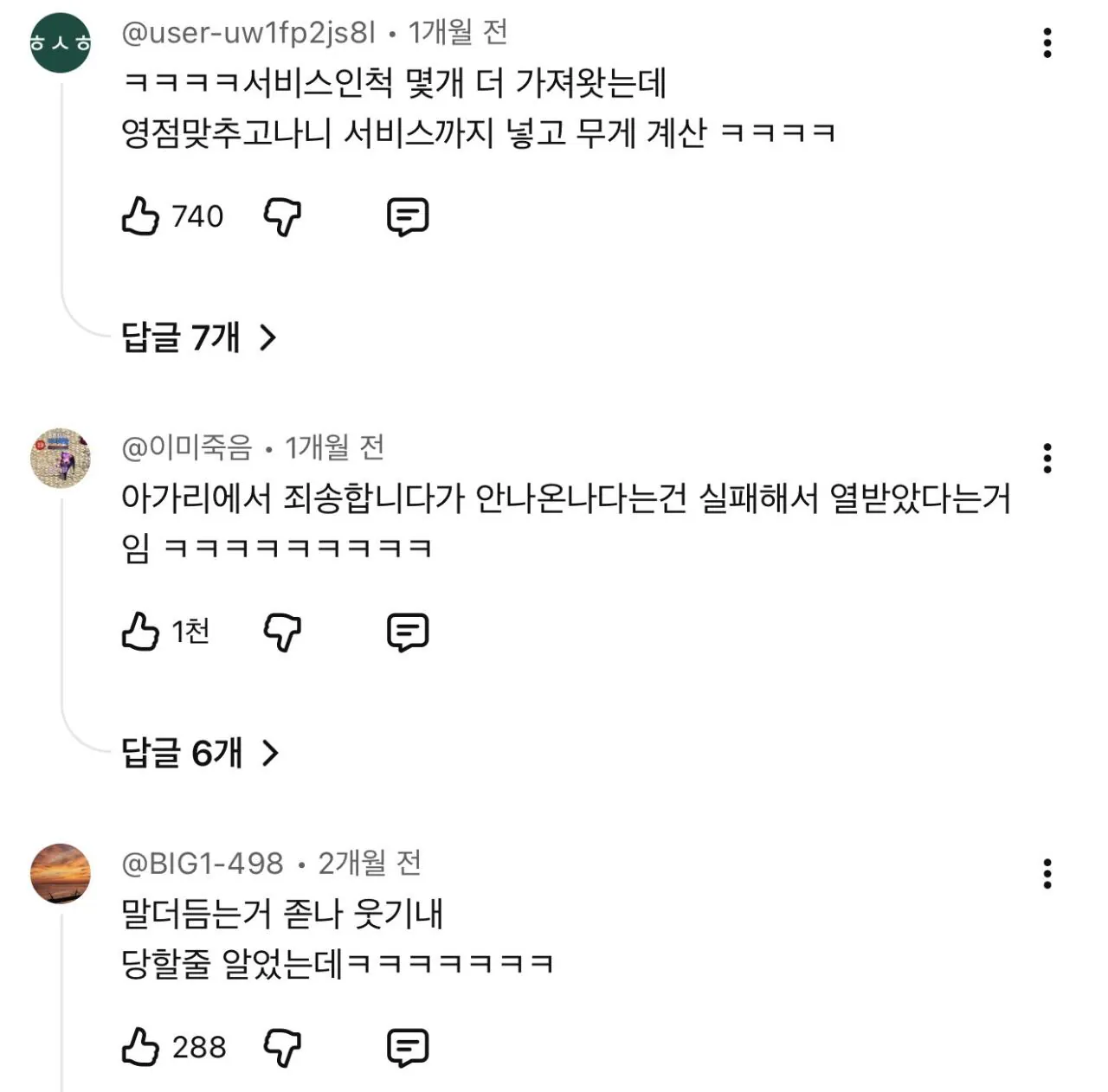Open the @user-uw1fp2js8l channel link
1108x1092 pixels.
[248, 33]
